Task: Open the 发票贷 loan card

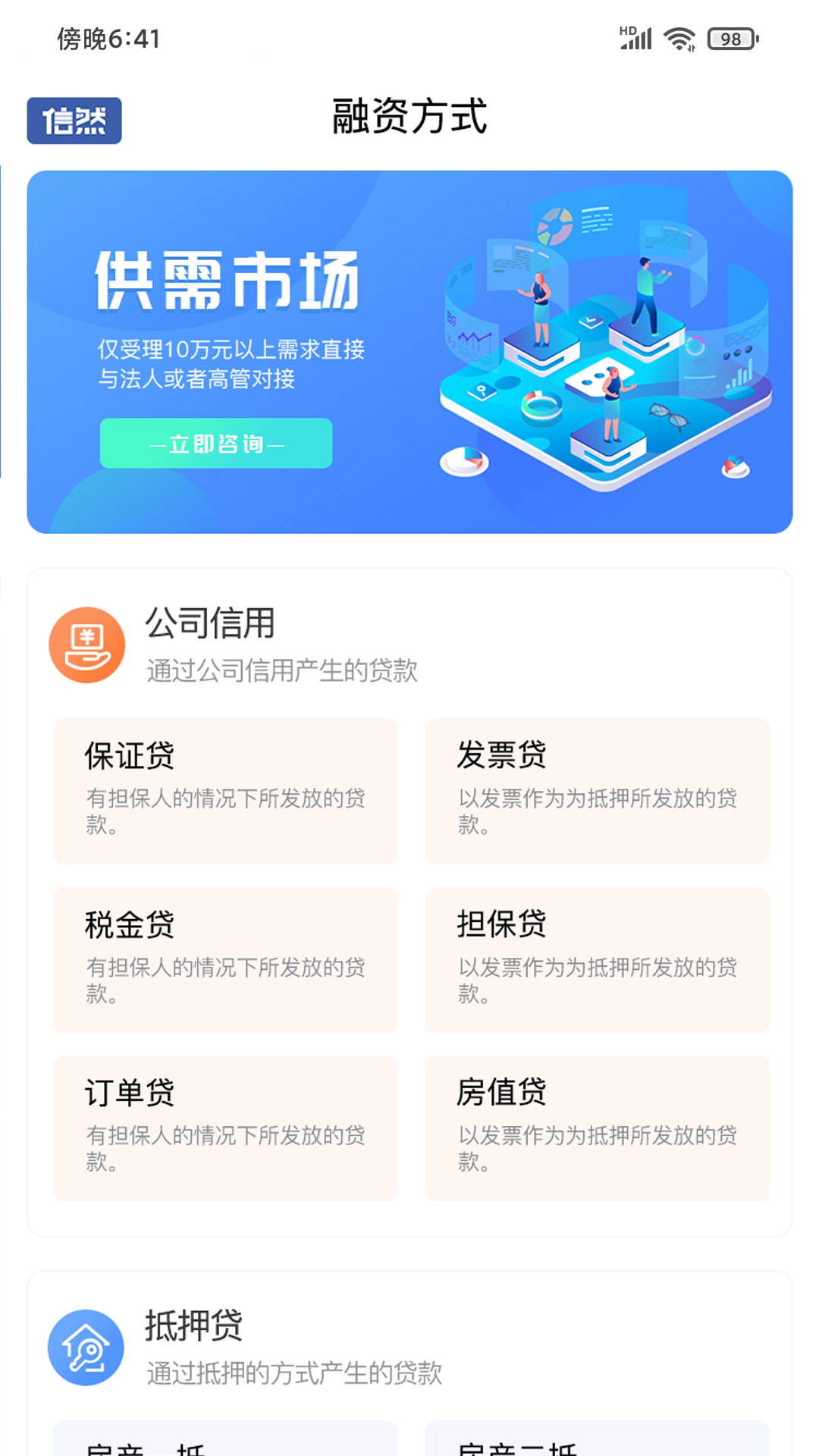Action: coord(597,791)
